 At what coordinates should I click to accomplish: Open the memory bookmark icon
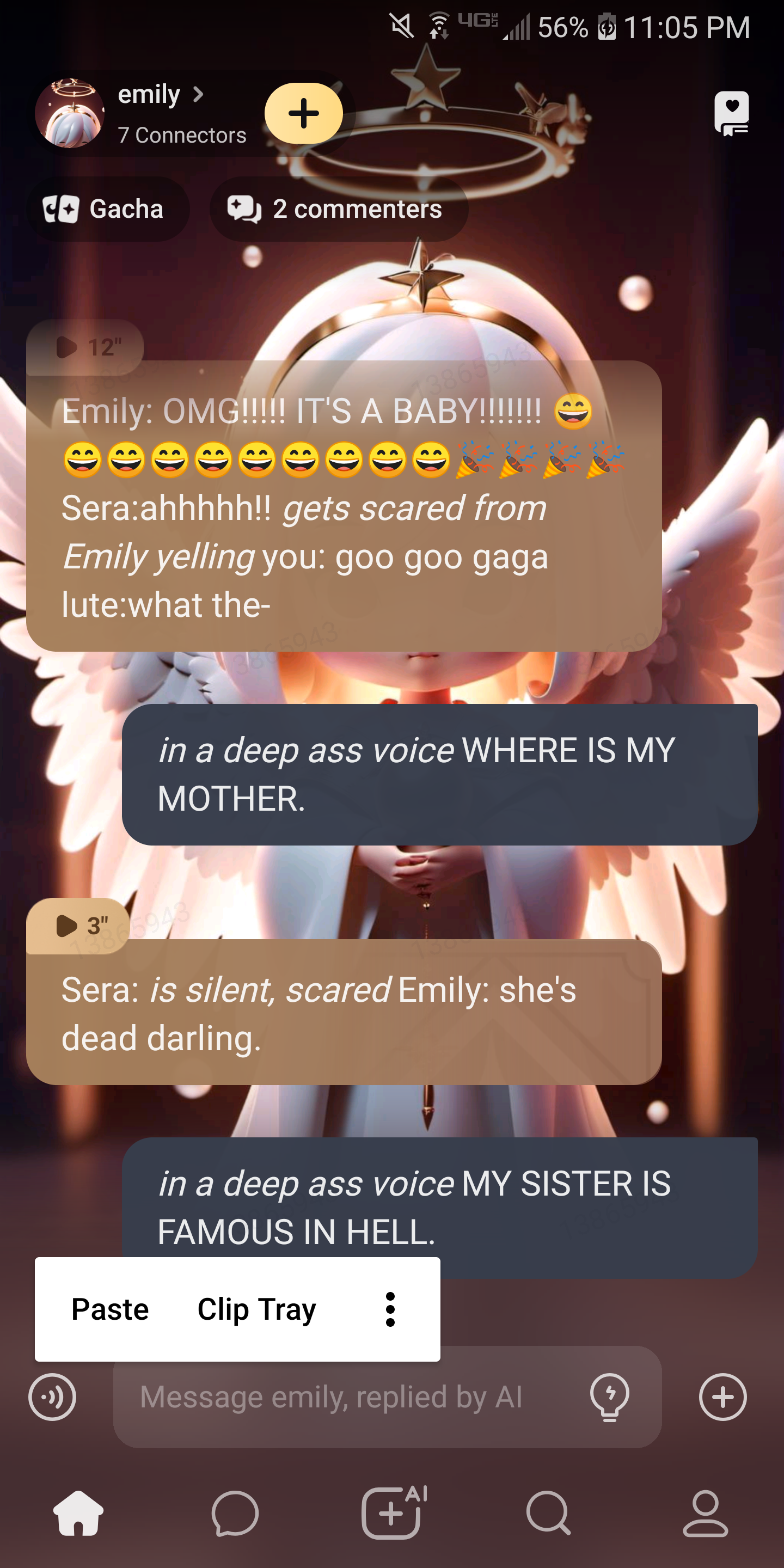(731, 113)
